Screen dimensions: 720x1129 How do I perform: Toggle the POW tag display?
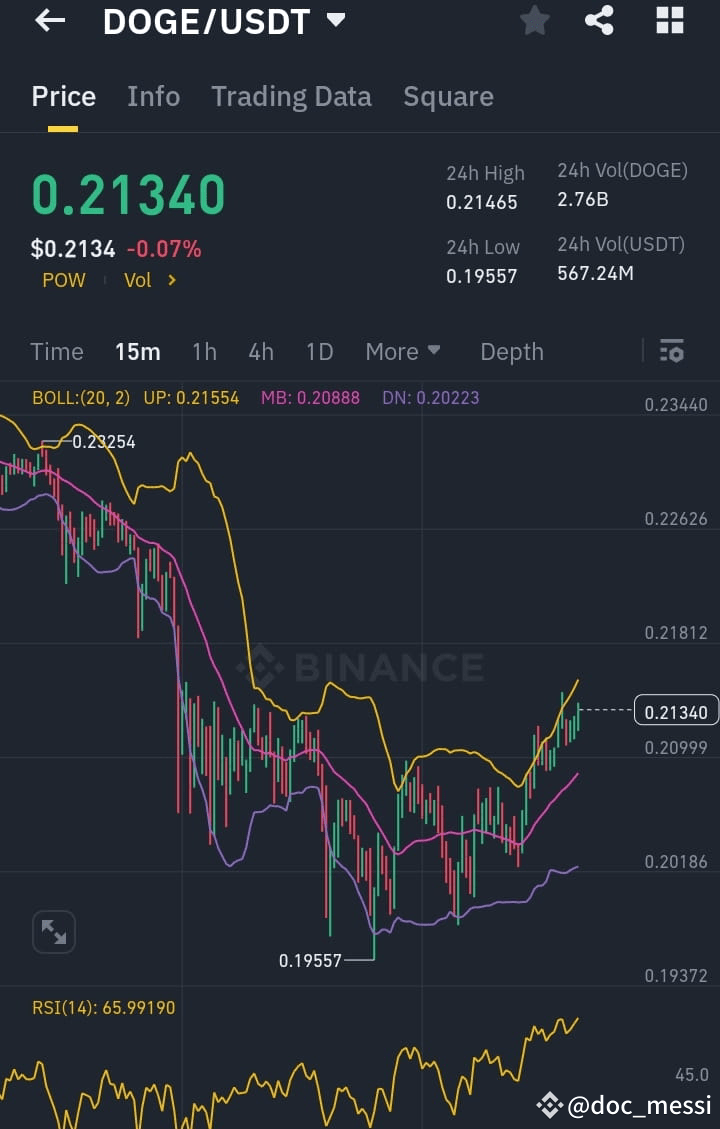[x=63, y=280]
